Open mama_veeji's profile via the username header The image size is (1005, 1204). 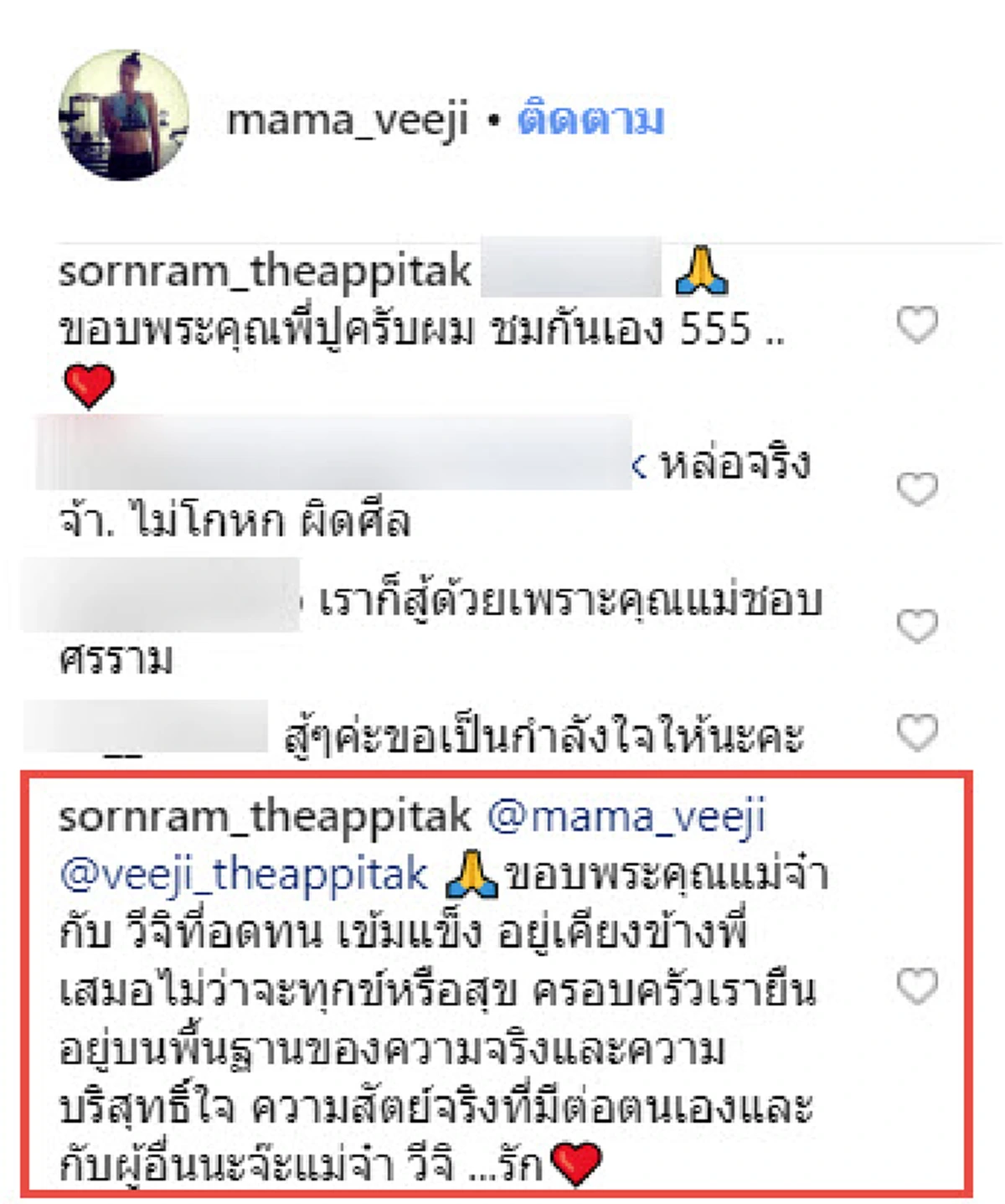pos(348,121)
